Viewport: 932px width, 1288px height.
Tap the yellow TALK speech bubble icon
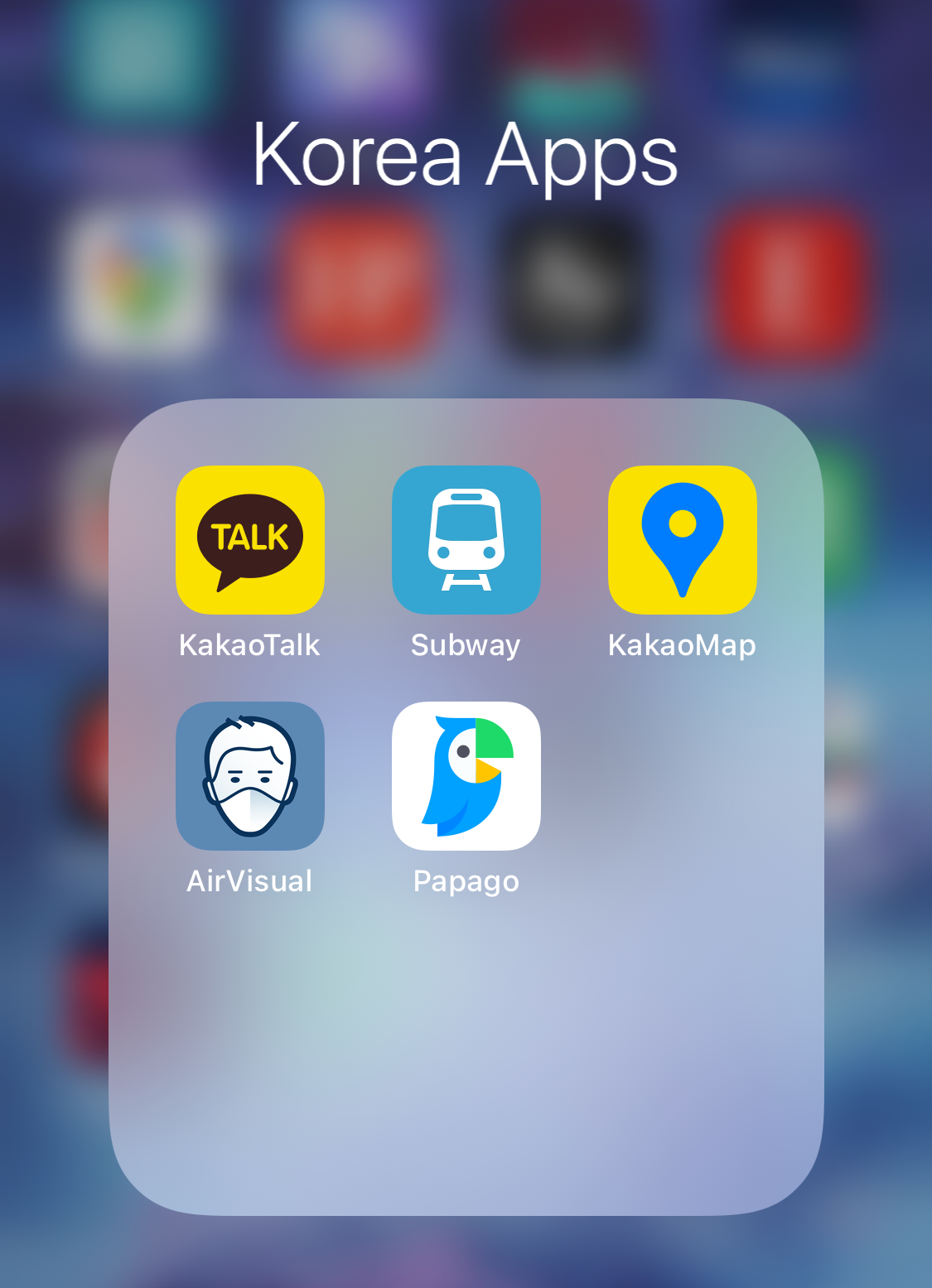click(x=249, y=539)
